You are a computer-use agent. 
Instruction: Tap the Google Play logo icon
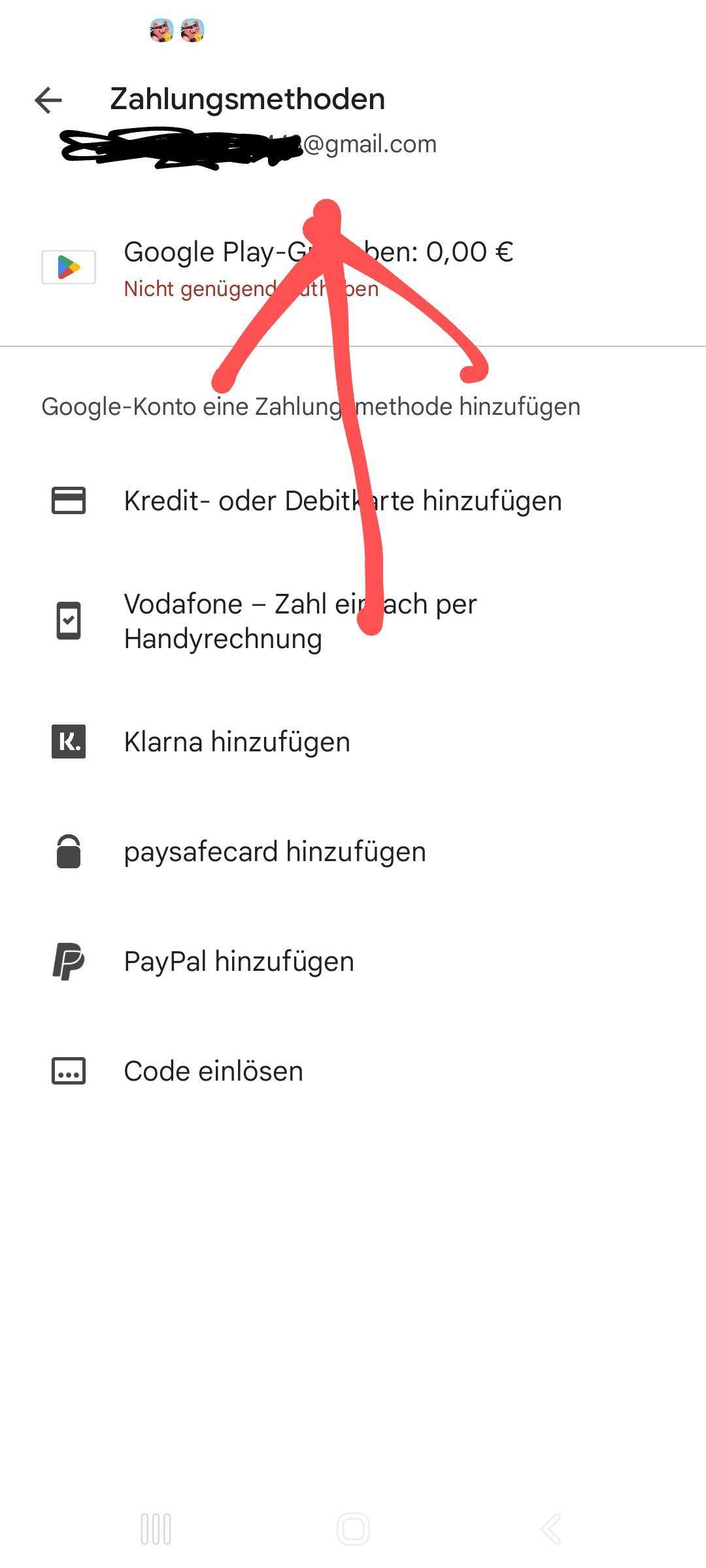point(67,267)
